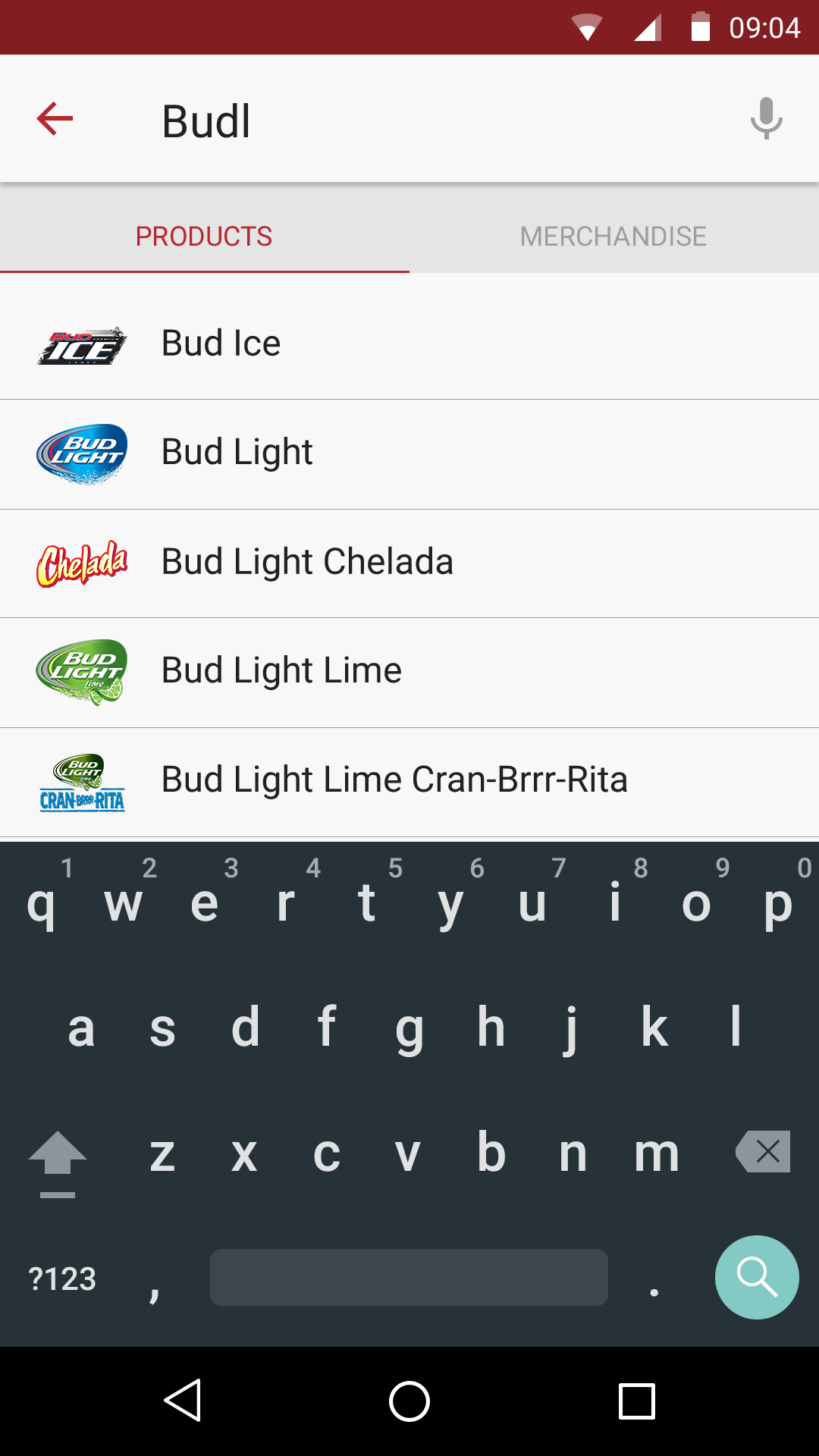819x1456 pixels.
Task: Switch to the Merchandise tab
Action: pos(613,236)
